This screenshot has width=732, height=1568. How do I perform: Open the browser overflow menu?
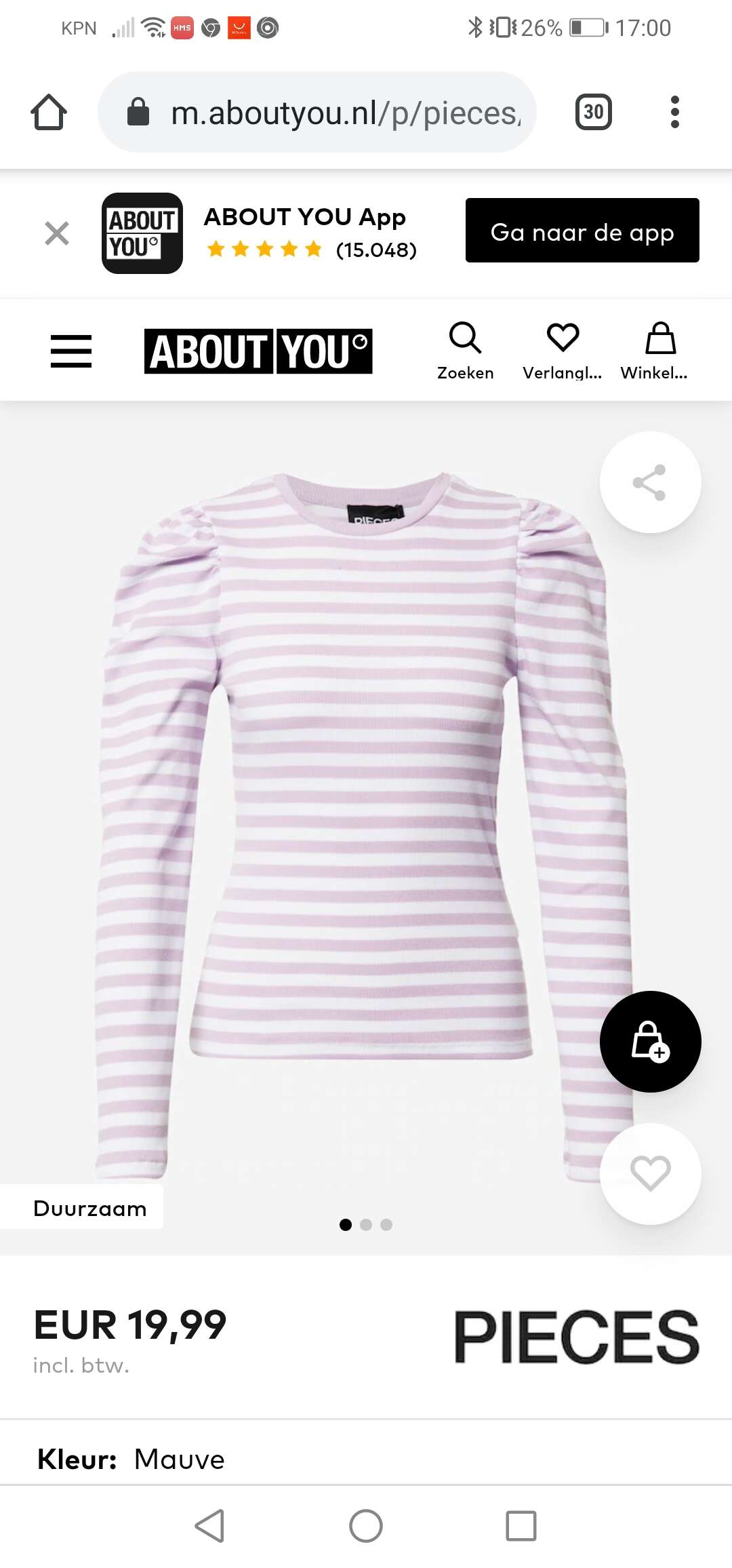point(674,112)
